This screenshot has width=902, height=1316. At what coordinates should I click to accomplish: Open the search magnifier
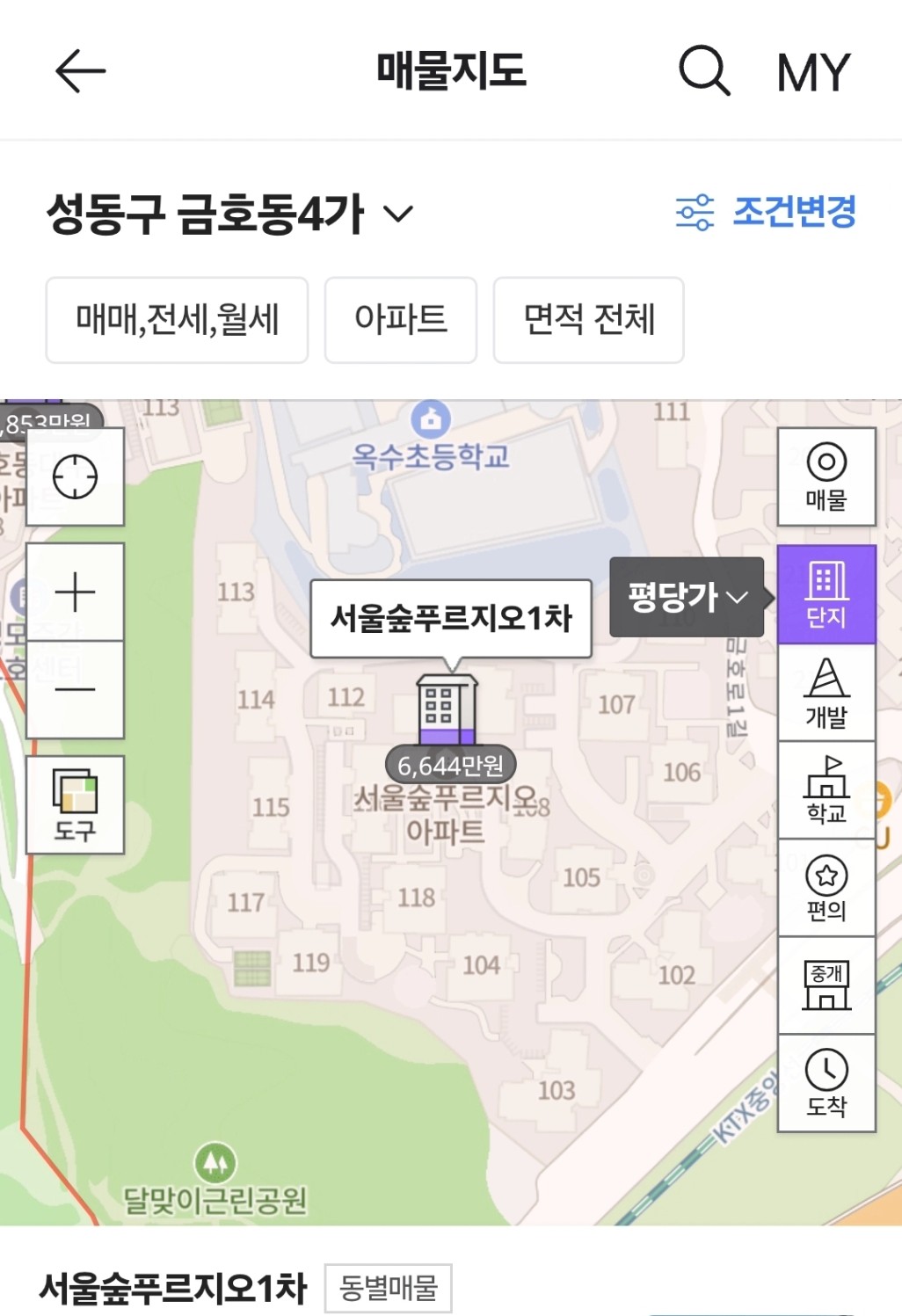click(x=704, y=71)
